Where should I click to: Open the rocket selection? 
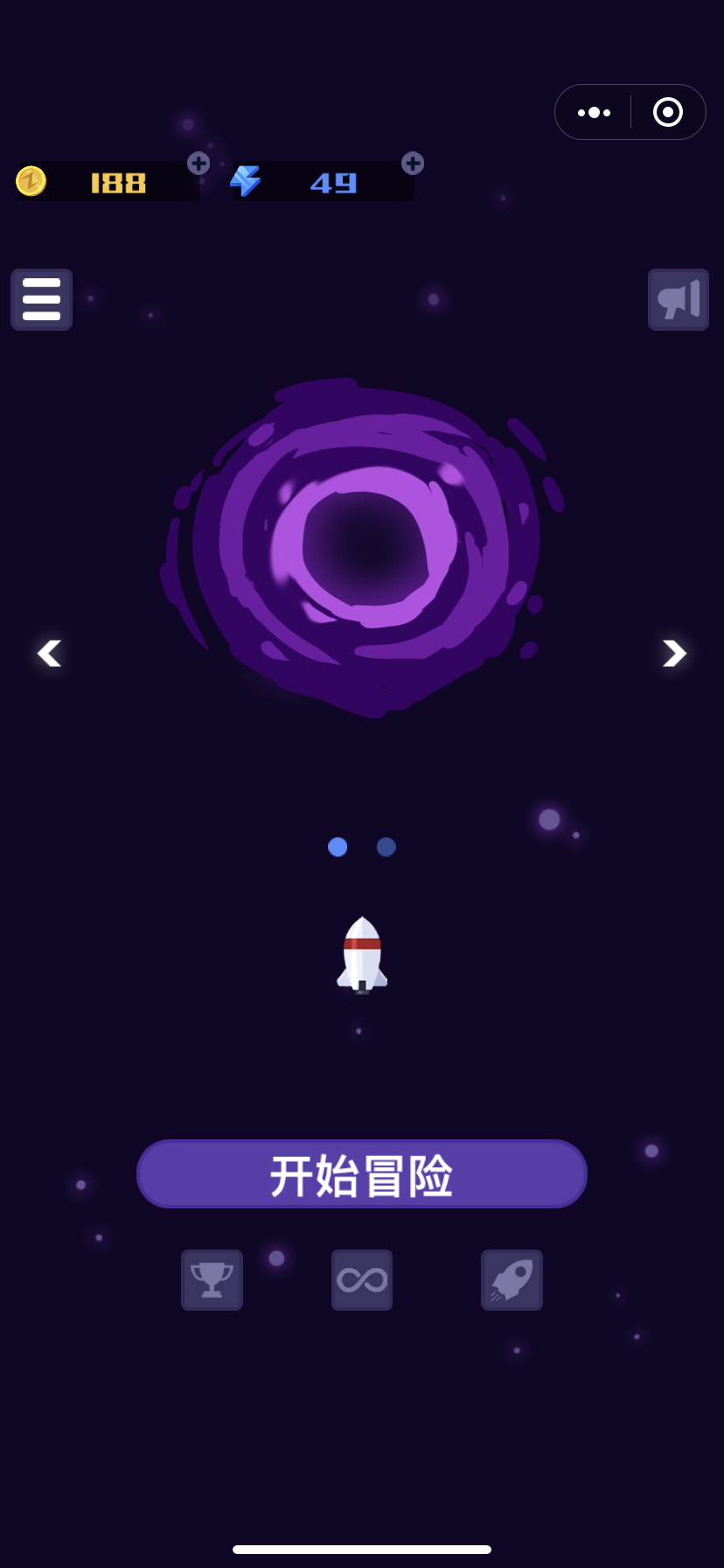pyautogui.click(x=512, y=1280)
